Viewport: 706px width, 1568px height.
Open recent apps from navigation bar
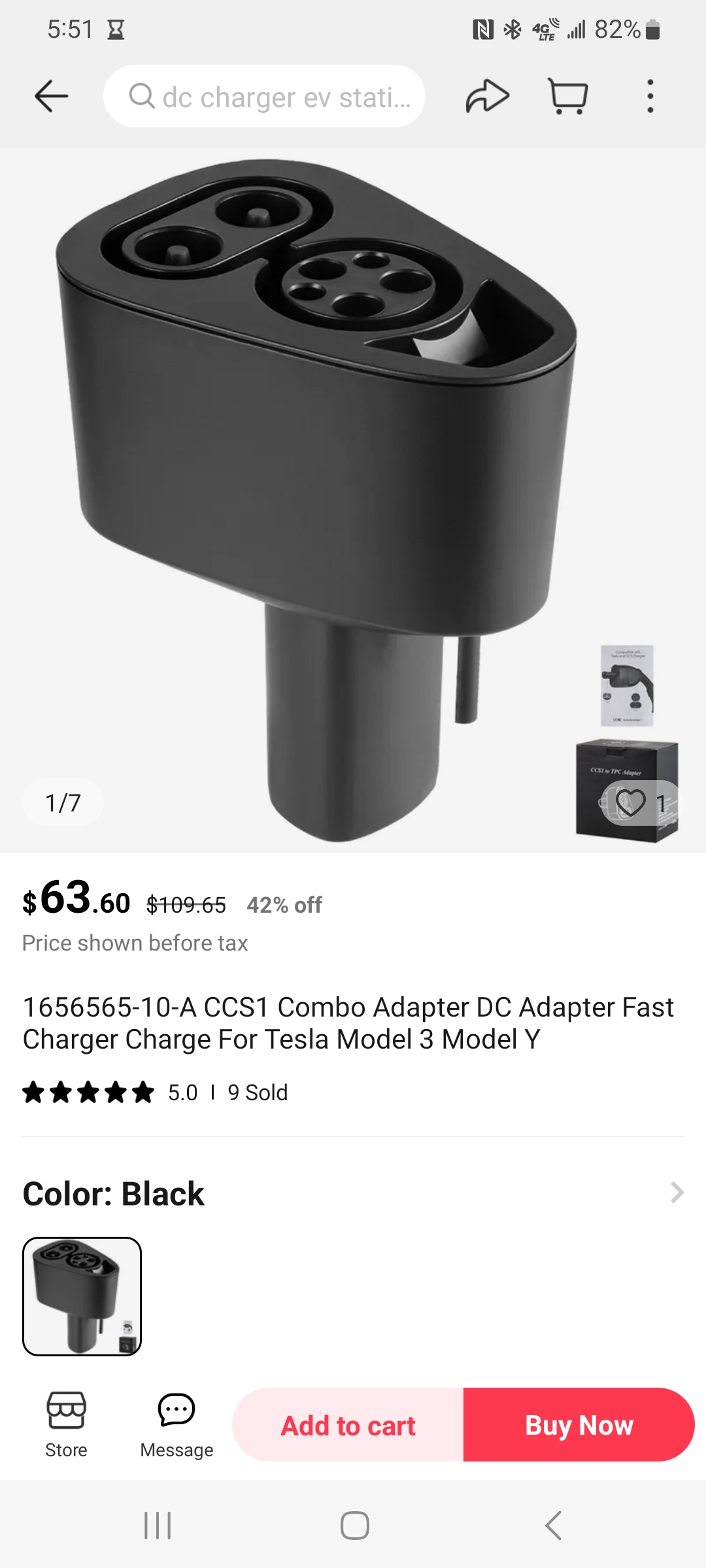158,1526
